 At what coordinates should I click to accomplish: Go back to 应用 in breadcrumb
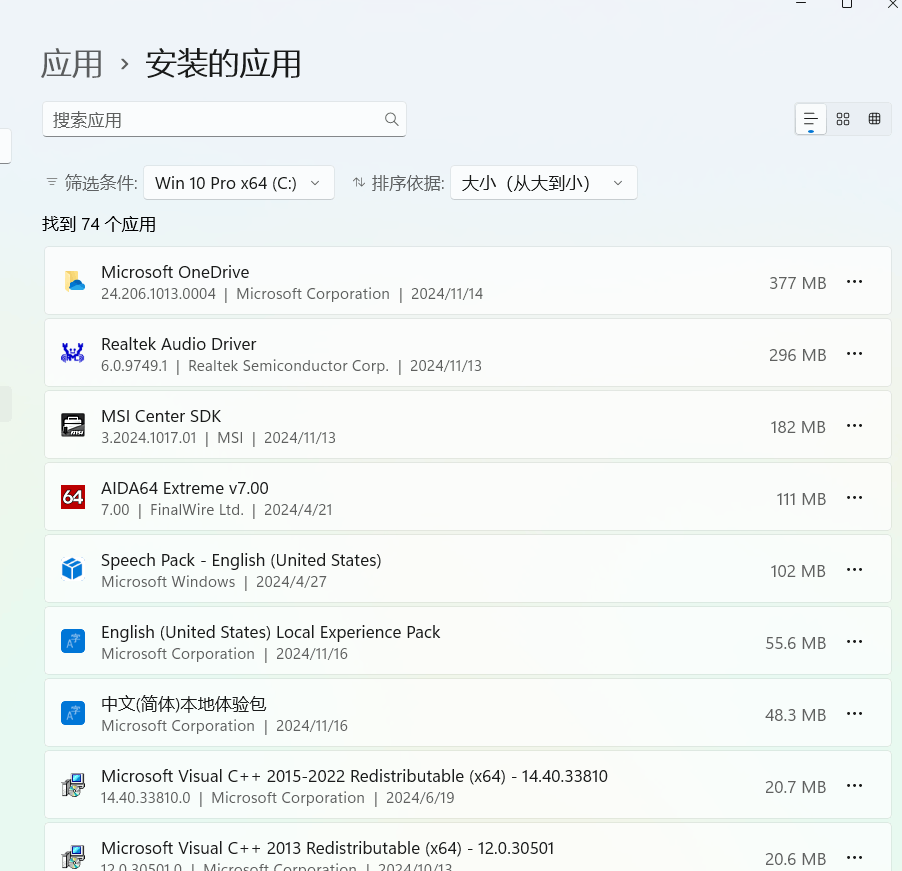(x=72, y=64)
